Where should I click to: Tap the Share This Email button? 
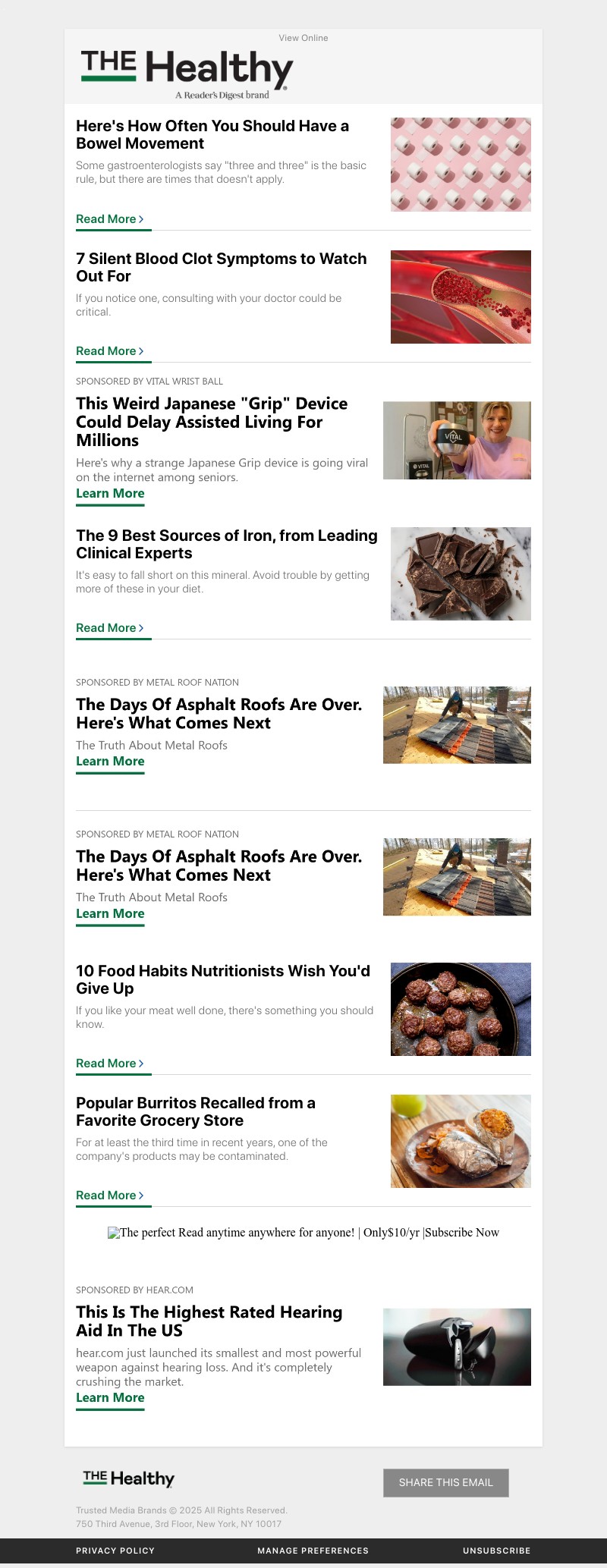446,1482
